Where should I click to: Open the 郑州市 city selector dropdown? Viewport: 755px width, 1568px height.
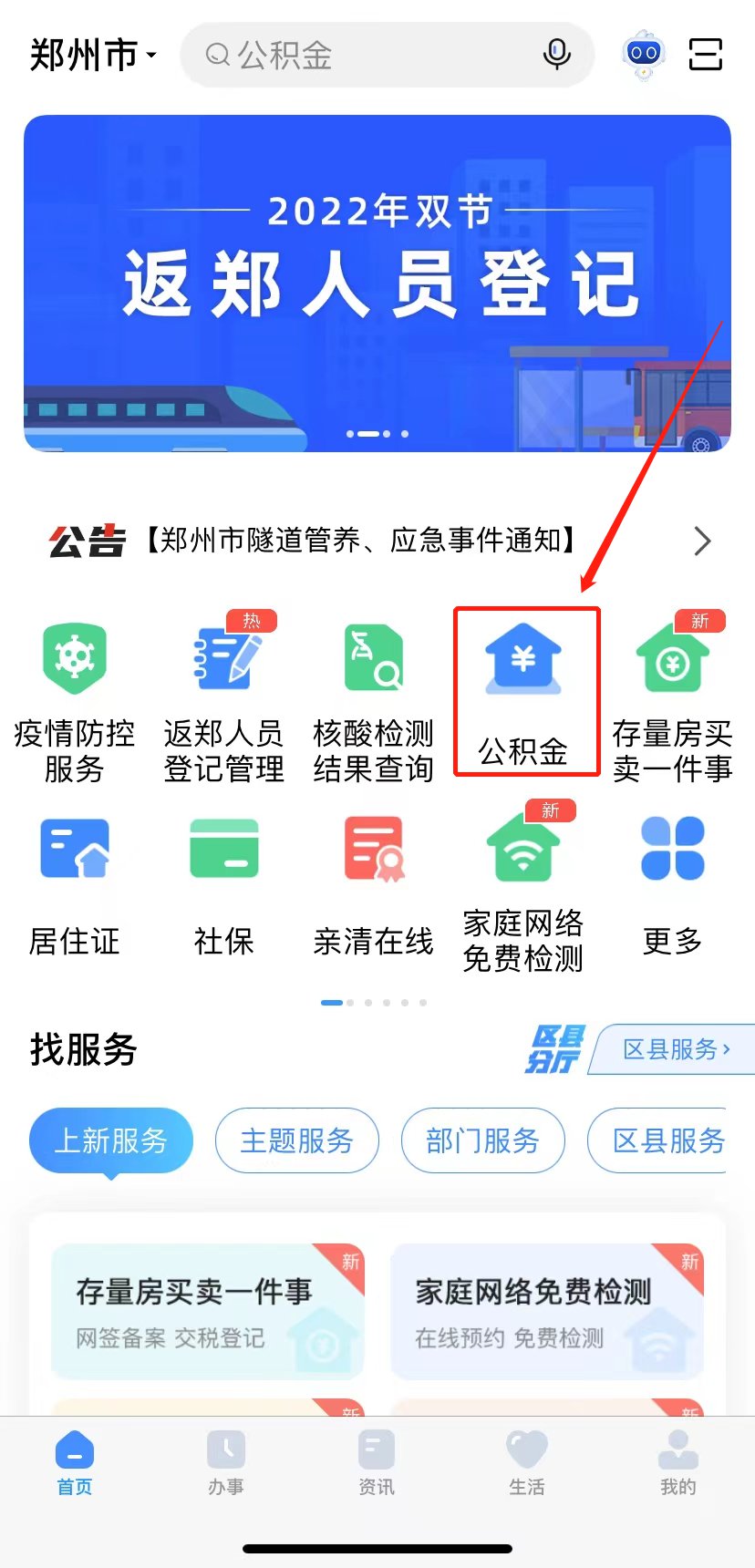click(x=93, y=55)
